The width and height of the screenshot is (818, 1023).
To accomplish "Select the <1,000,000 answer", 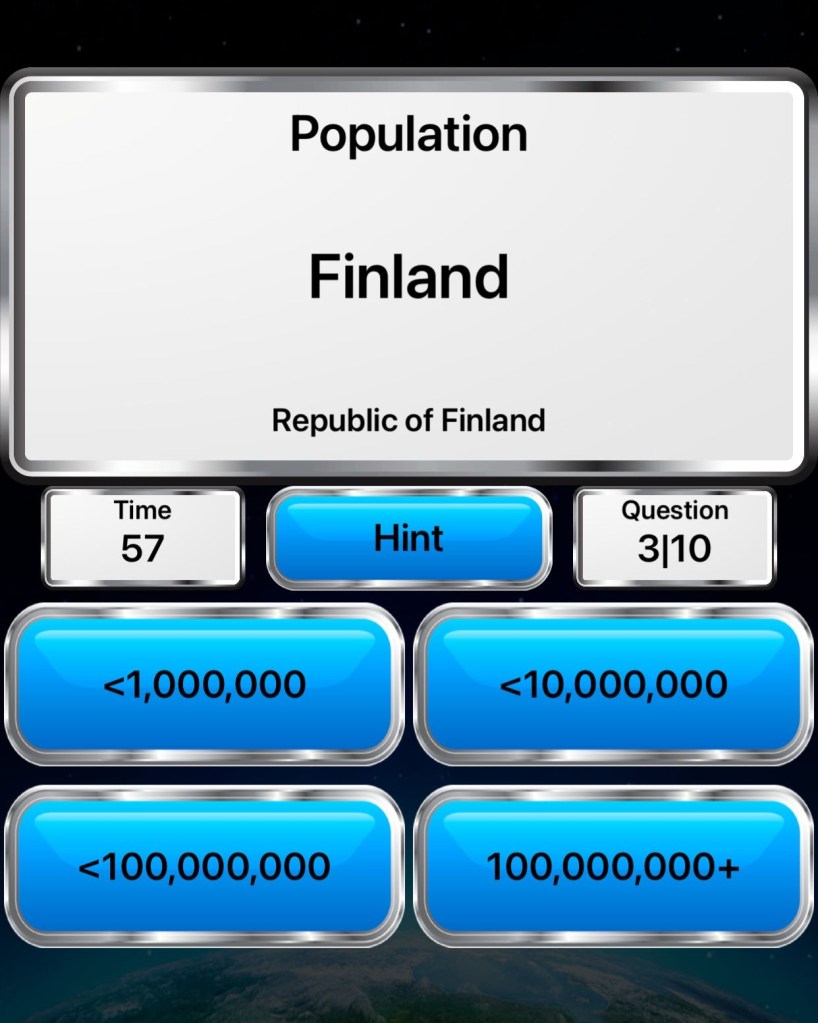I will coord(204,685).
